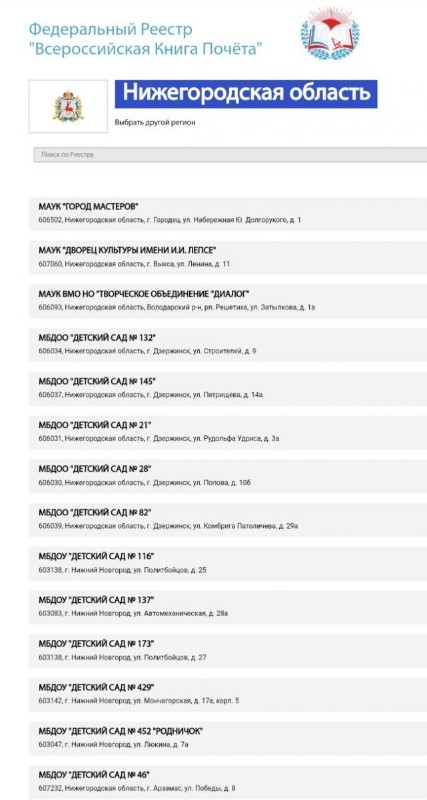Image resolution: width=427 pixels, height=800 pixels.
Task: View МБДОУ "ДЕТСКИЙ САД № 46" in Арзамас
Action: click(x=228, y=782)
